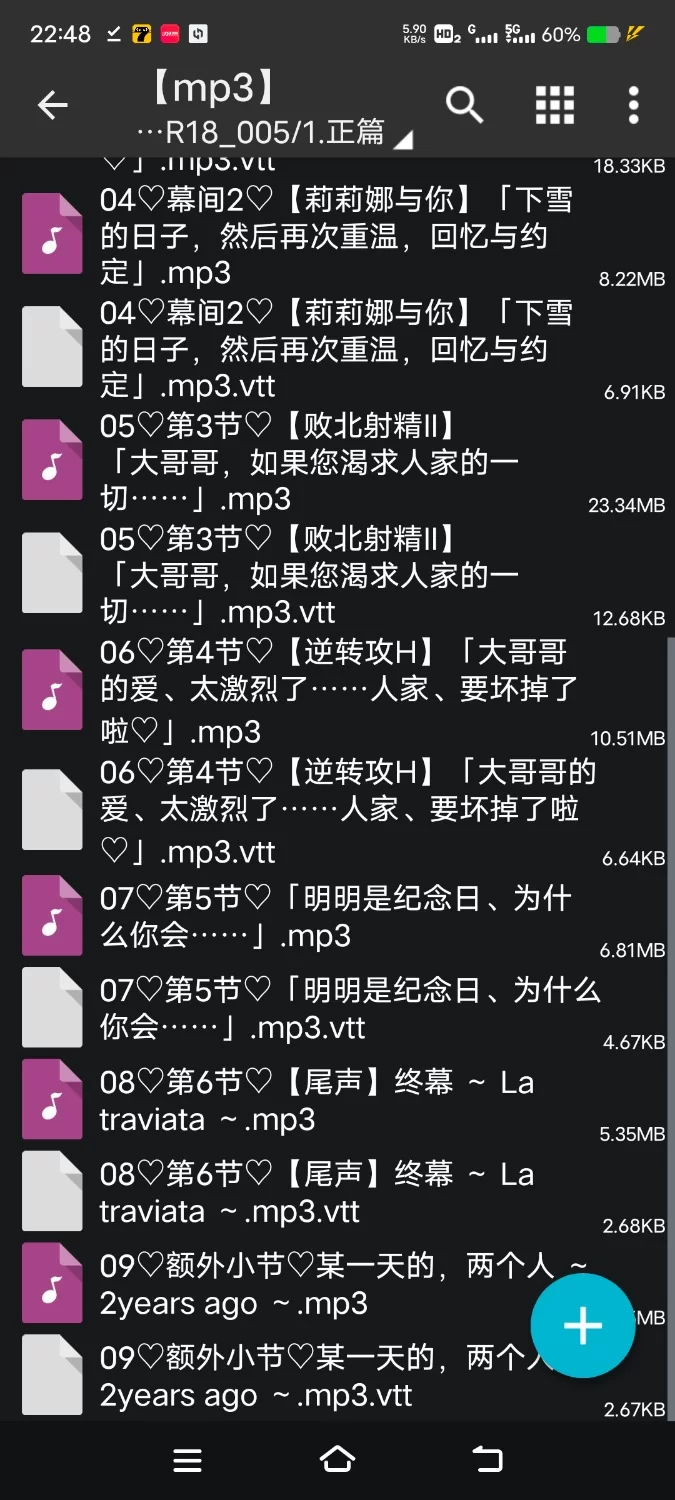675x1500 pixels.
Task: Open the 2.68KB 08 La traviata mp3.vtt
Action: pos(330,1192)
